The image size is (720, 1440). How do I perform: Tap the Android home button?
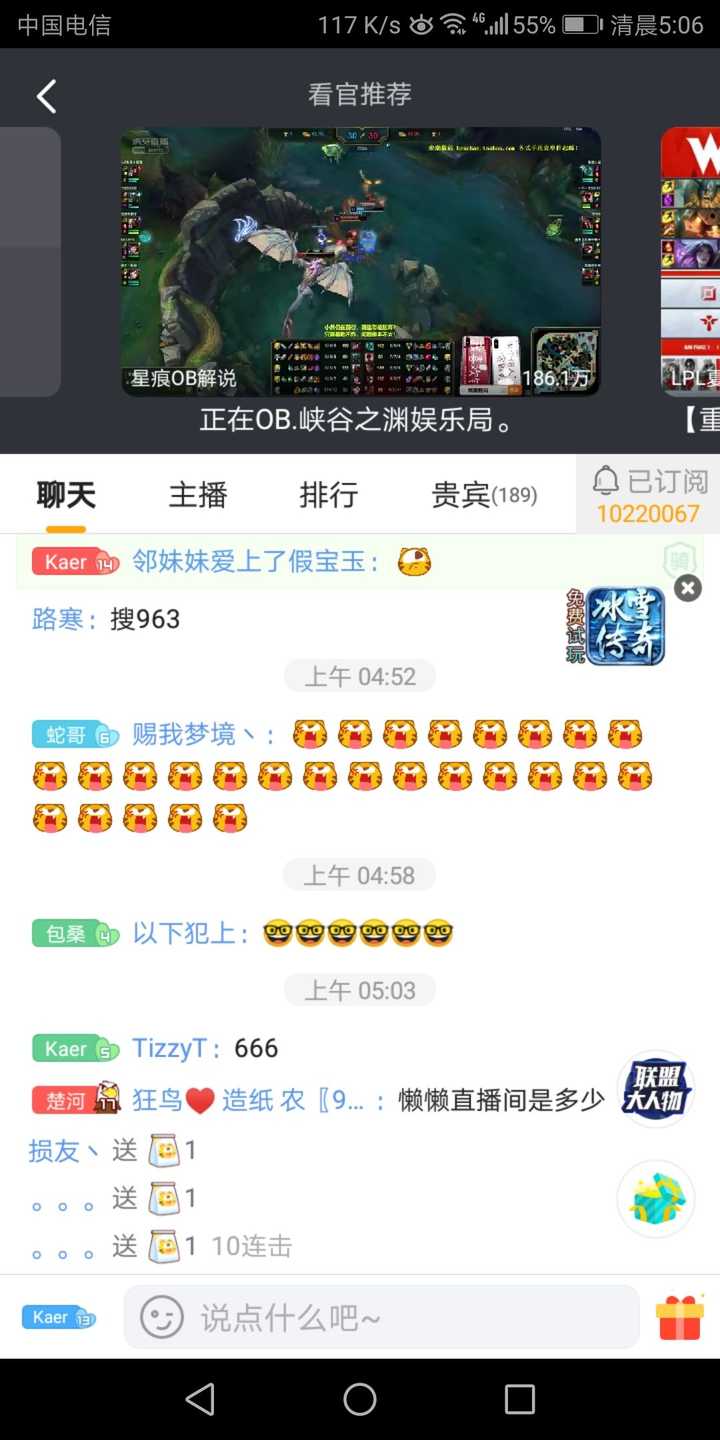[x=360, y=1400]
